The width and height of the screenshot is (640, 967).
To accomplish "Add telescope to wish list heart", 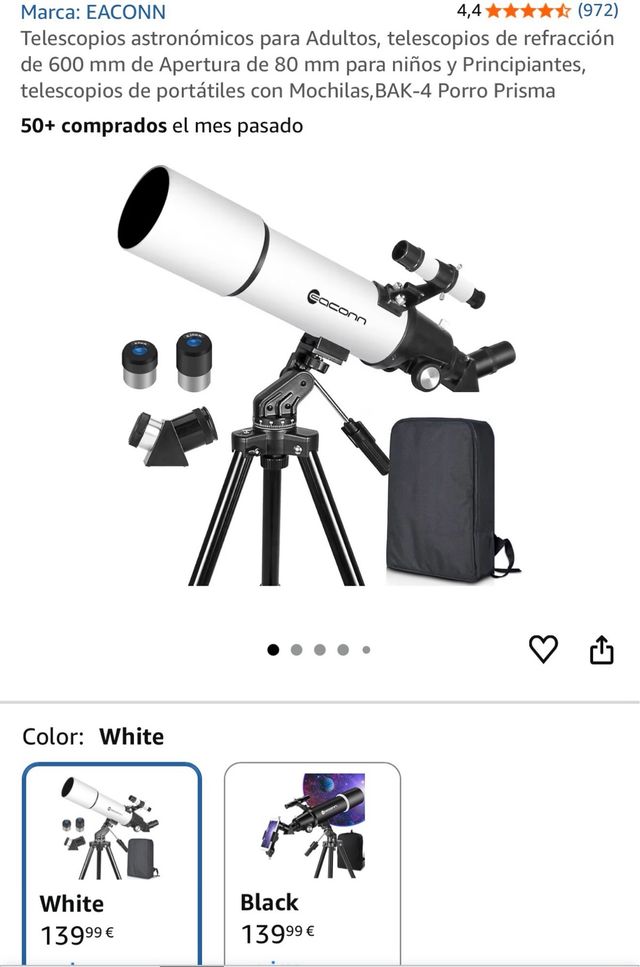I will click(543, 650).
